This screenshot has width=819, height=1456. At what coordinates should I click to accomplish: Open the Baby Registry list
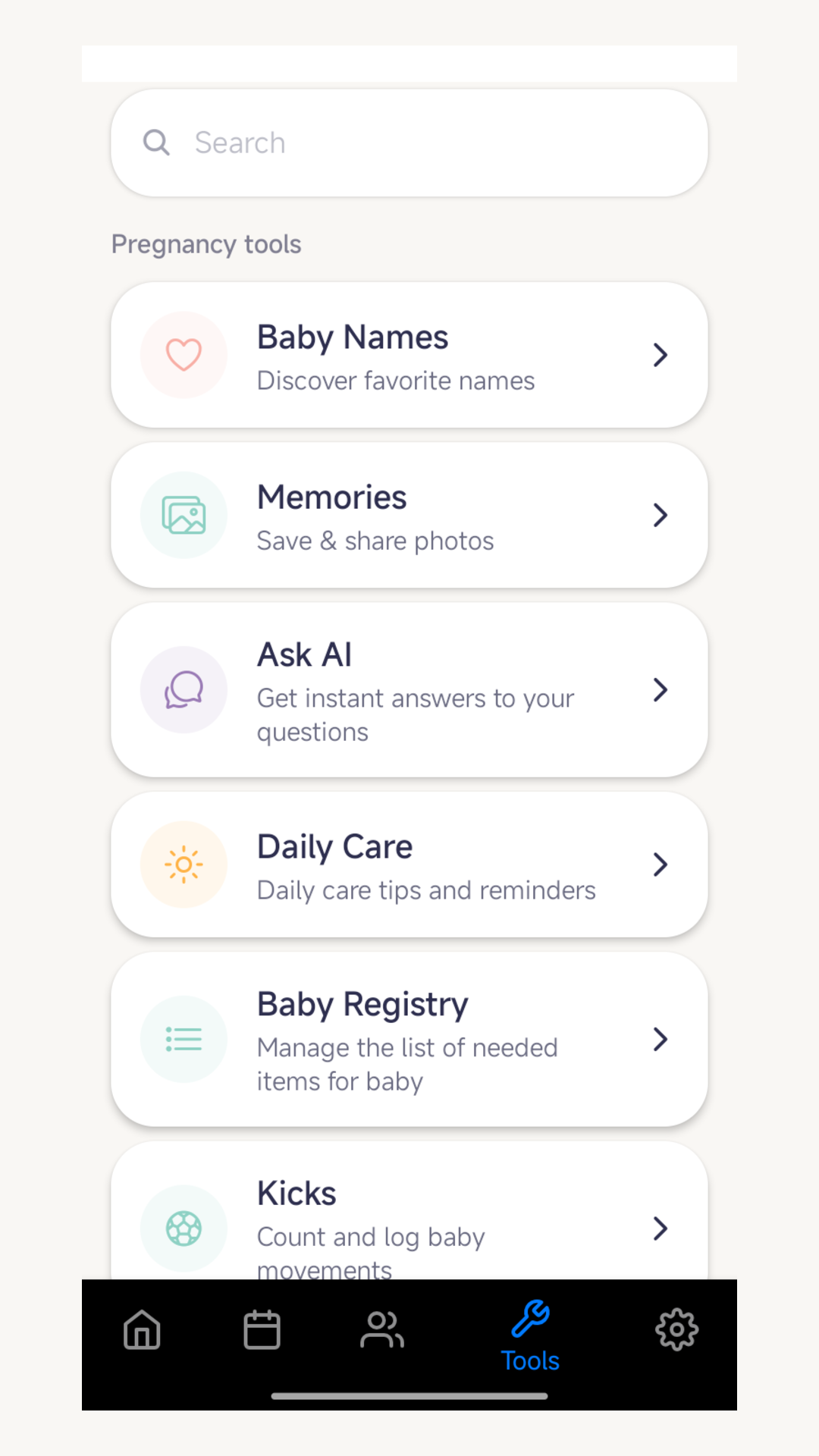409,1039
